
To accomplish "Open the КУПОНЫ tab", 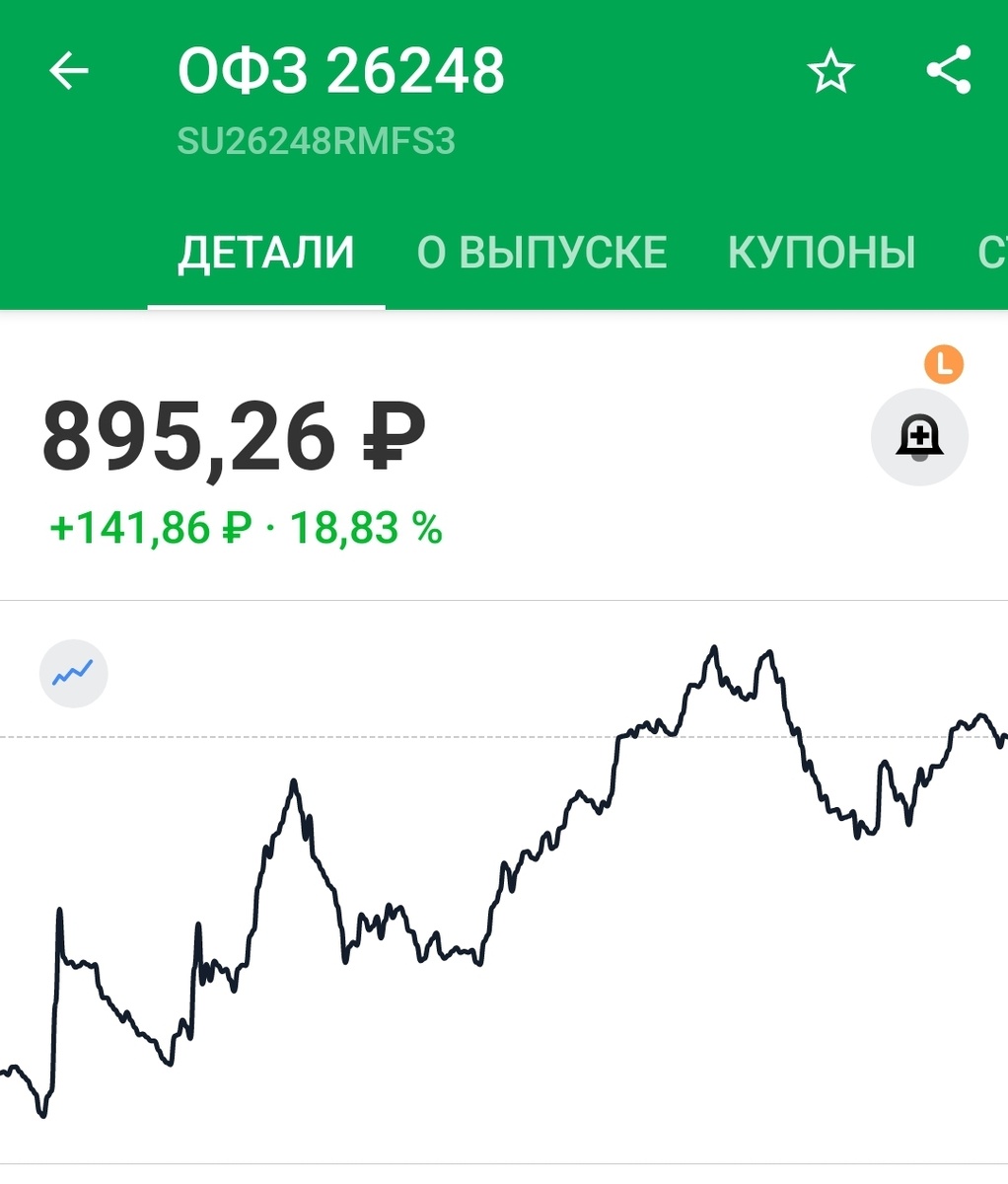I will [x=822, y=253].
